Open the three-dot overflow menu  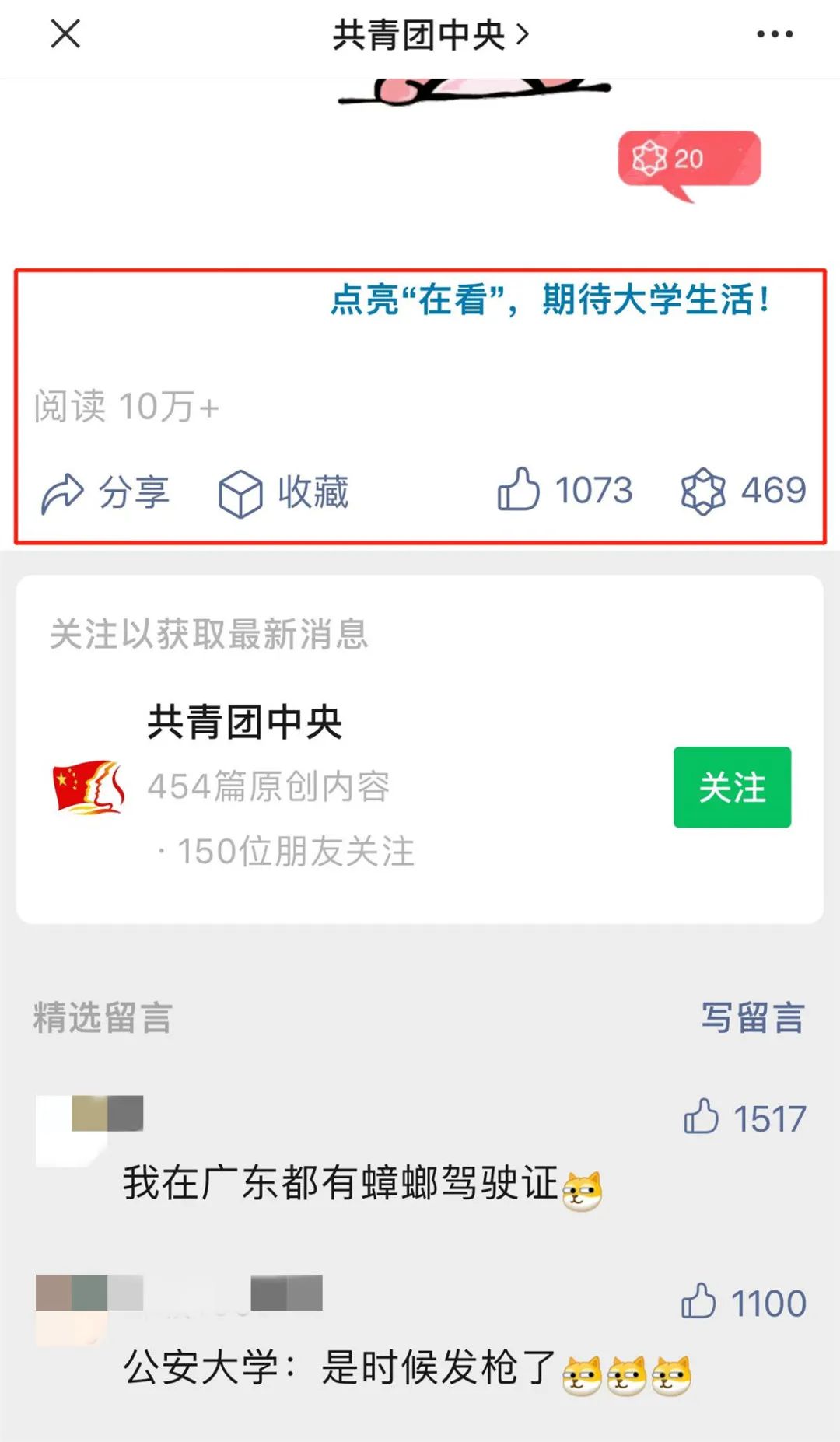(x=775, y=34)
